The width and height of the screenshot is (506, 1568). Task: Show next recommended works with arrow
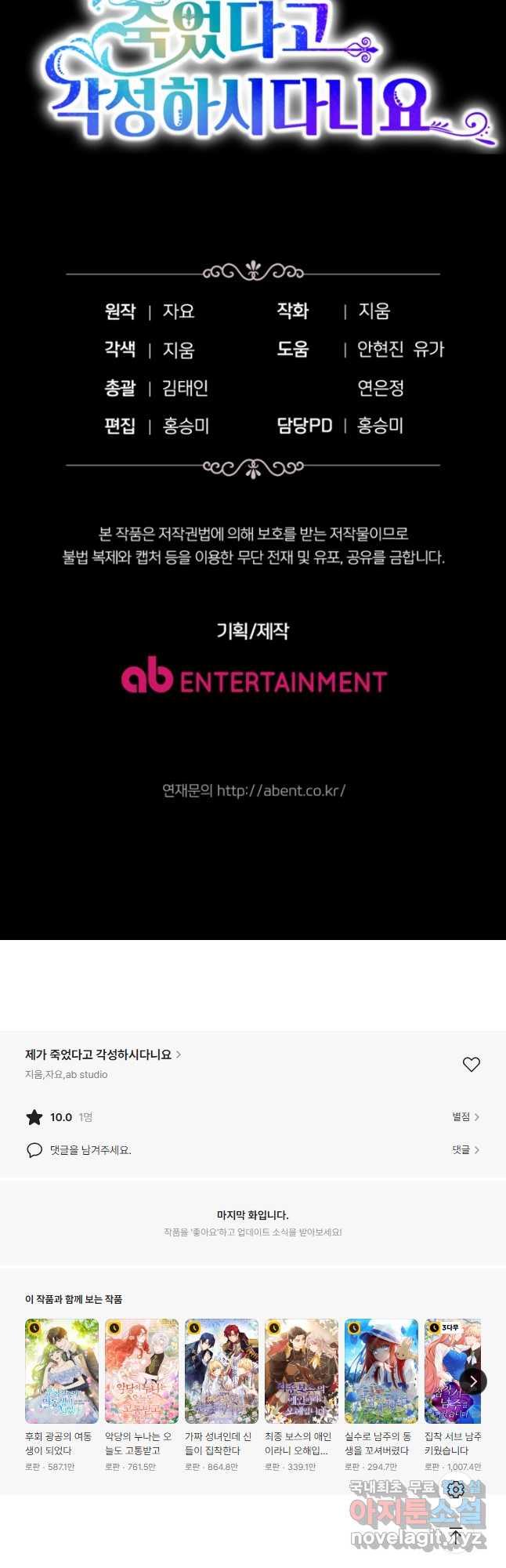tap(472, 1381)
